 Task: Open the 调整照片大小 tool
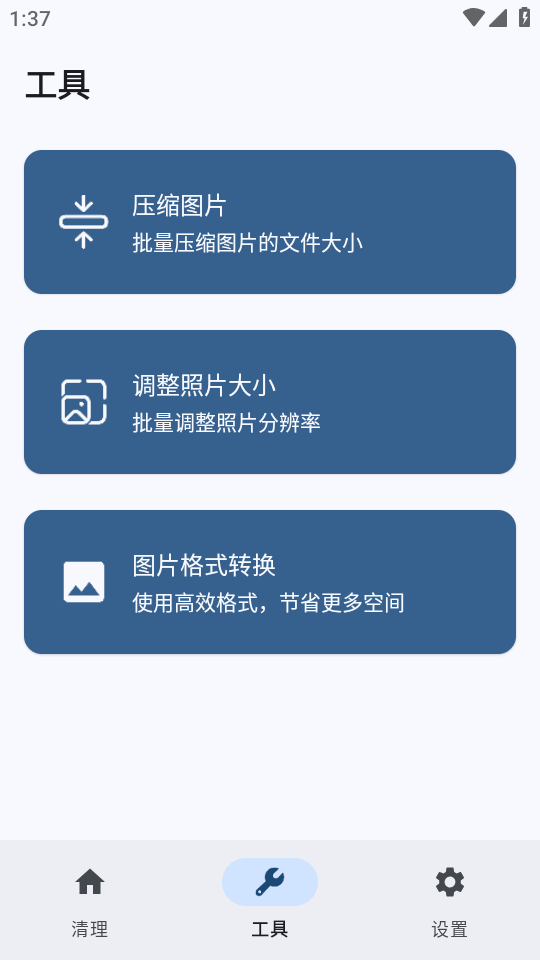tap(270, 402)
